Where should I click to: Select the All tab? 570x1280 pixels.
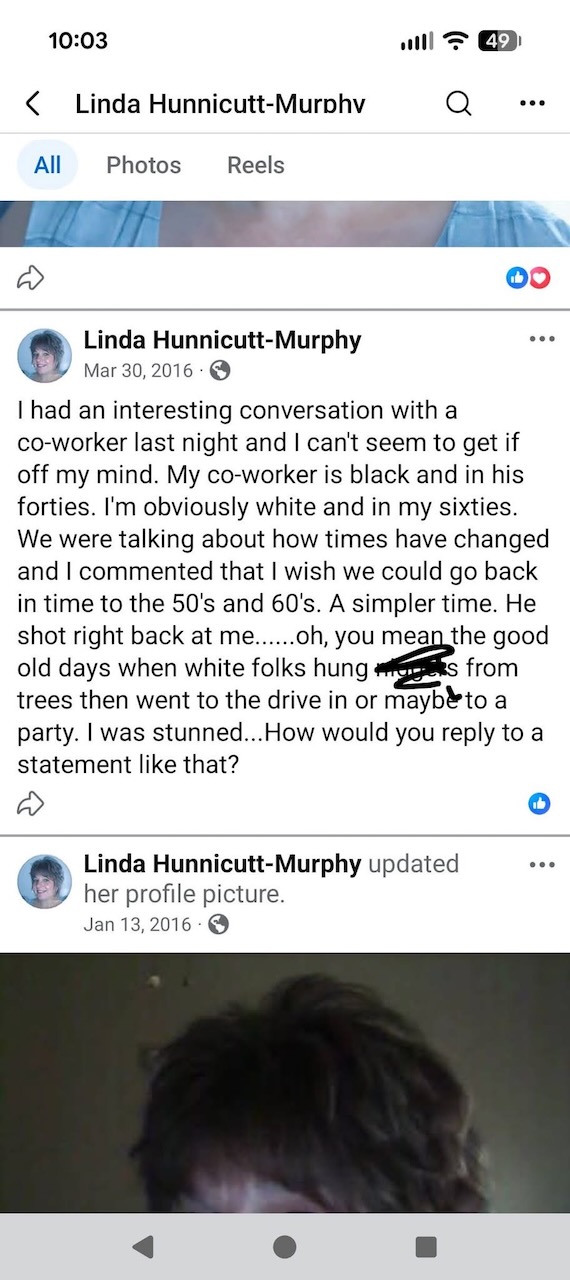[x=47, y=165]
